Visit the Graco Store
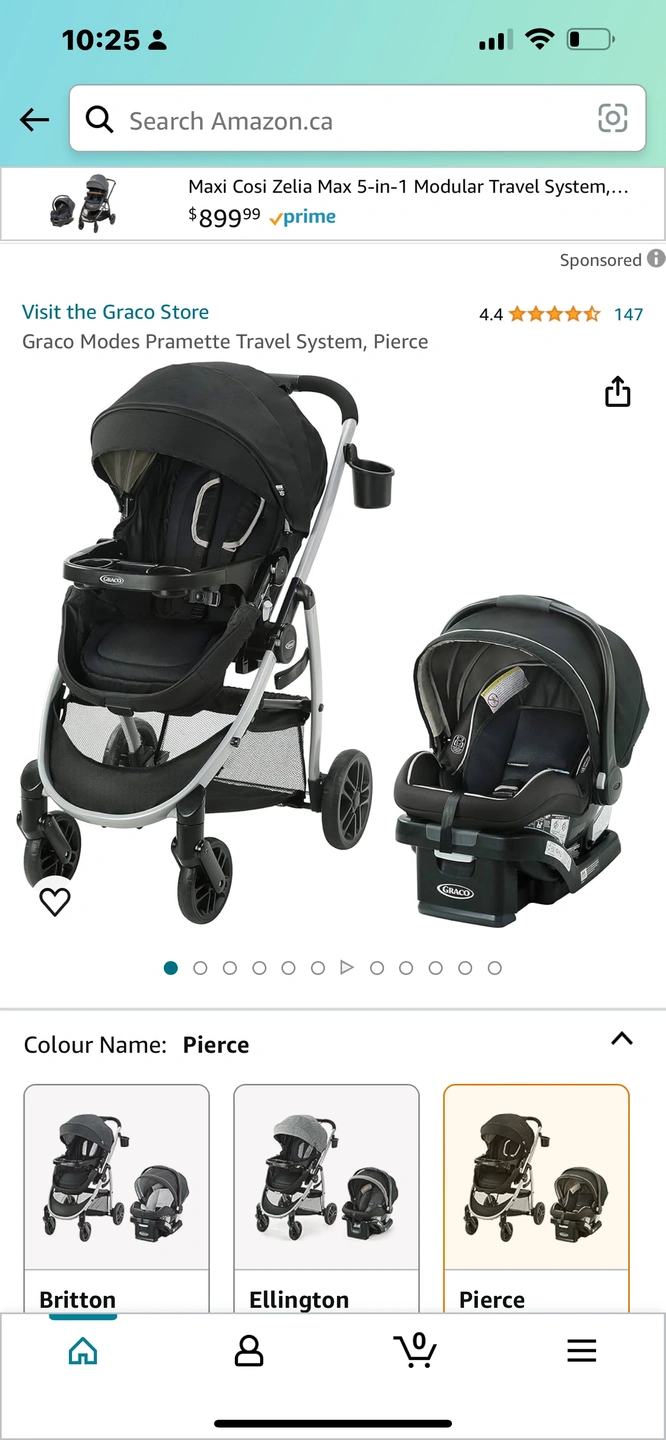666x1440 pixels. point(115,312)
